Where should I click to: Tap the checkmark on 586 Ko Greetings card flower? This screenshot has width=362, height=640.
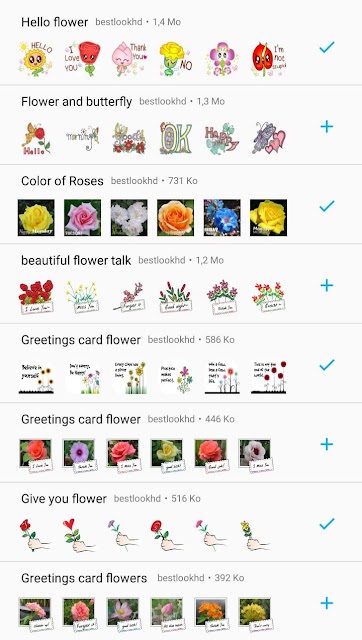327,364
